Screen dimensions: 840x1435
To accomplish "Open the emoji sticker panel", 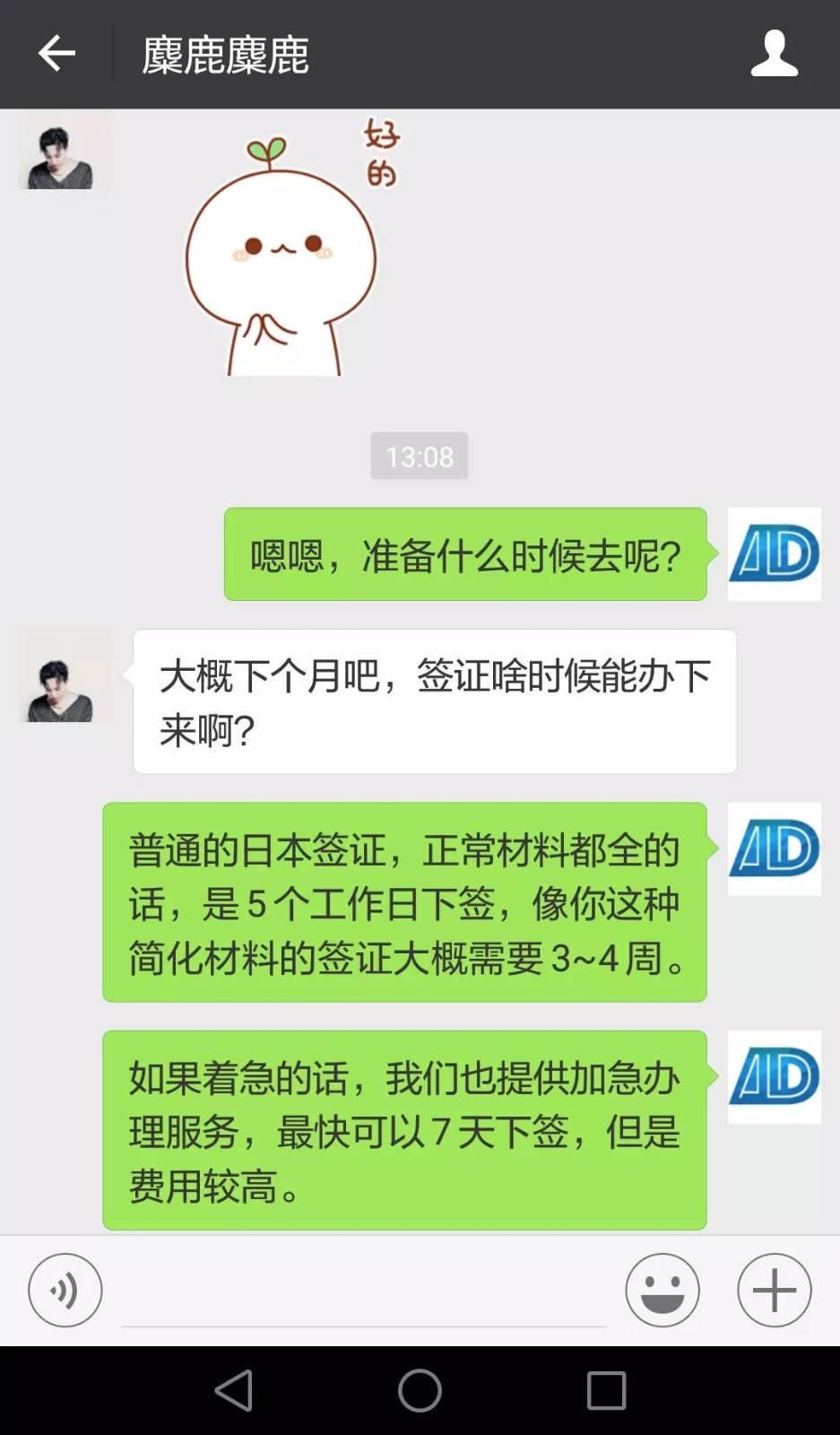I will click(662, 1290).
